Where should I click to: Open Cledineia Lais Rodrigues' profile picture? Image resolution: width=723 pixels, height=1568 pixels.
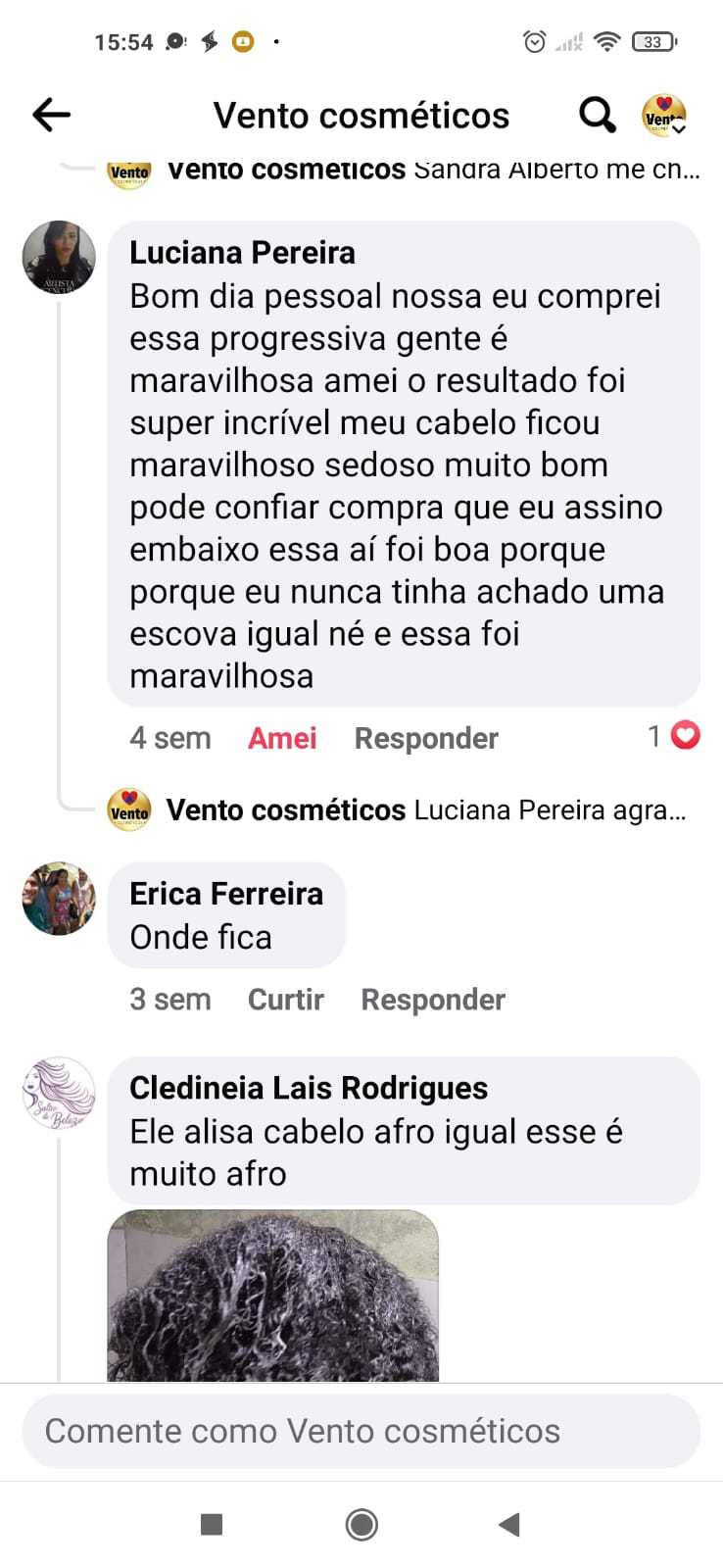point(58,1095)
